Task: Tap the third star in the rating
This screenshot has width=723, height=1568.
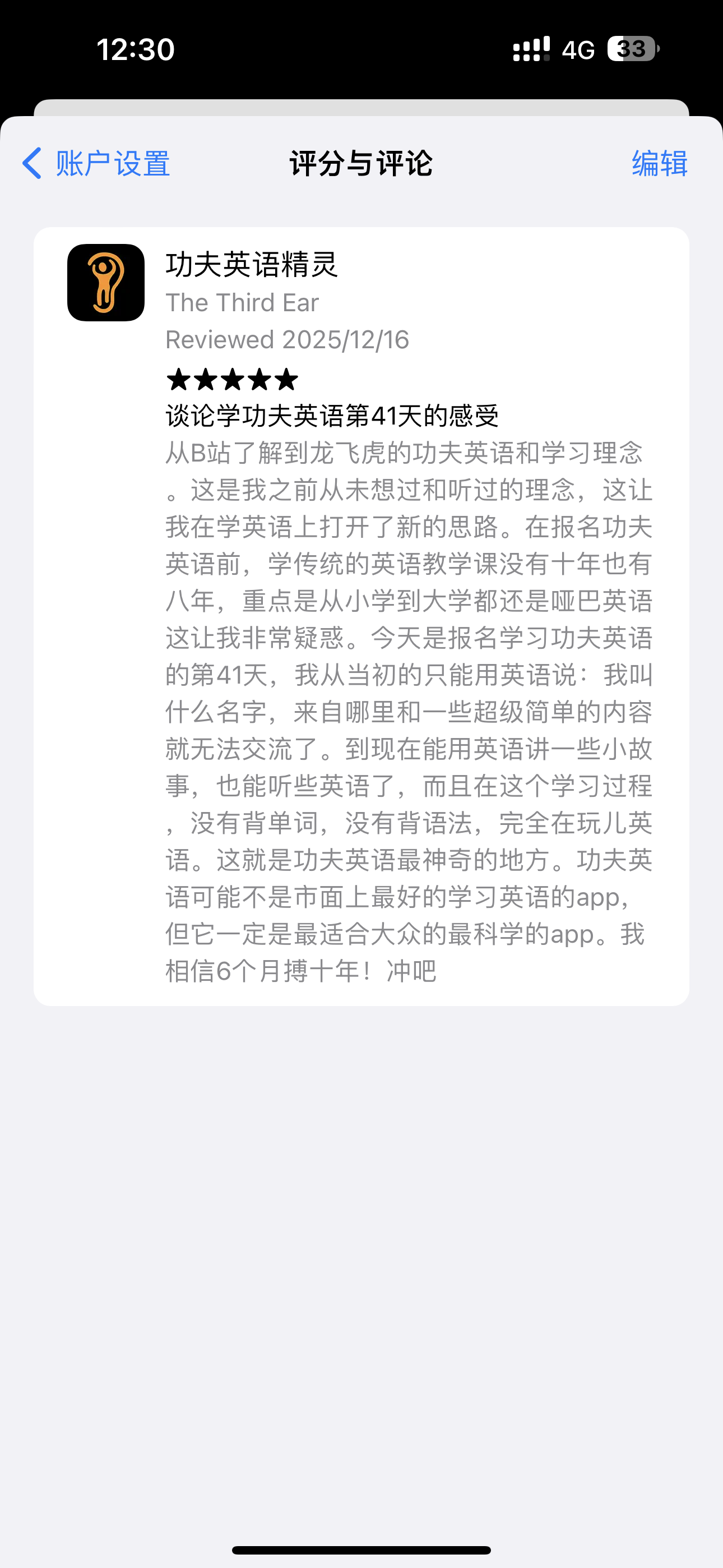Action: click(x=233, y=380)
